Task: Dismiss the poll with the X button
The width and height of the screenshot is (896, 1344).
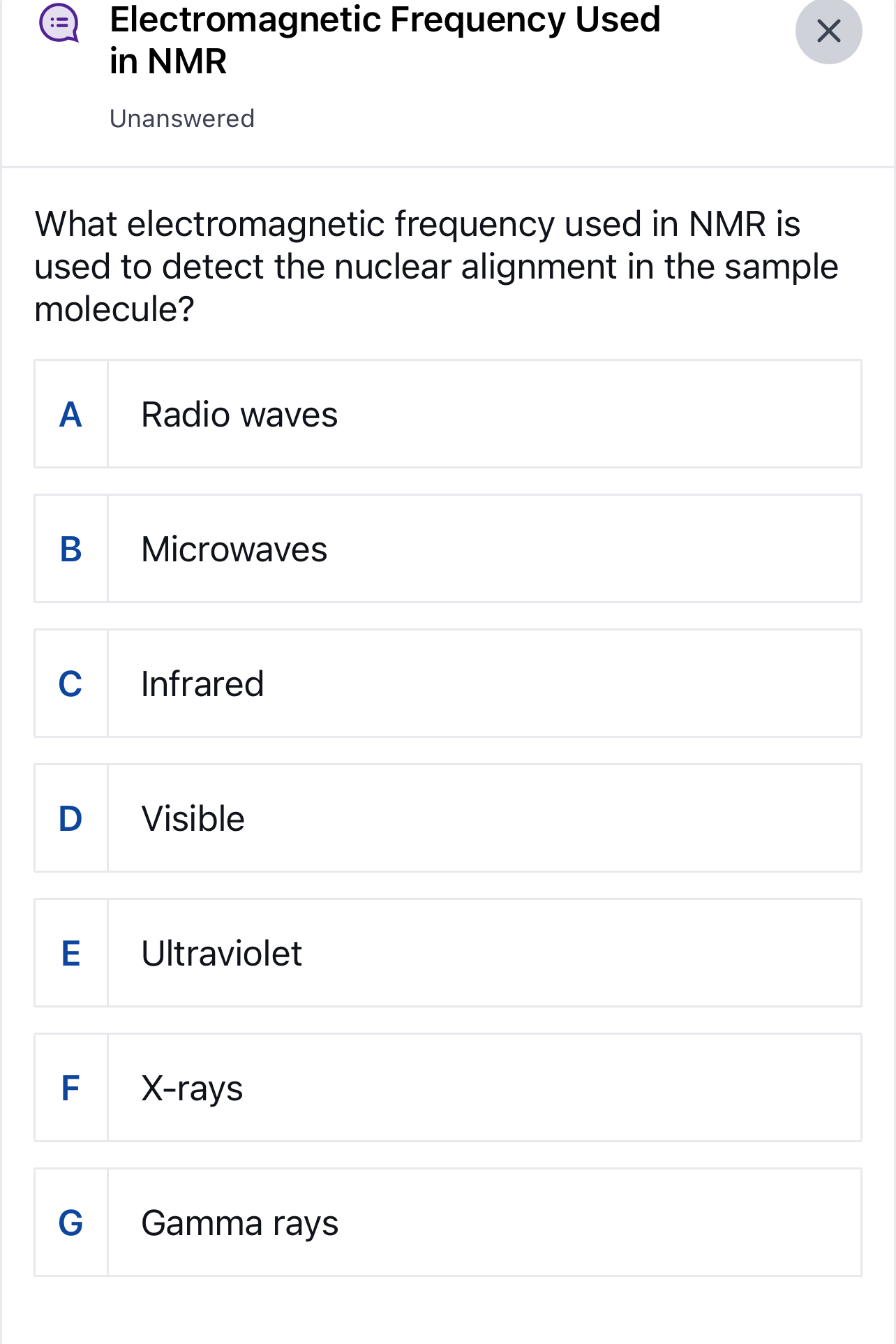Action: (829, 31)
